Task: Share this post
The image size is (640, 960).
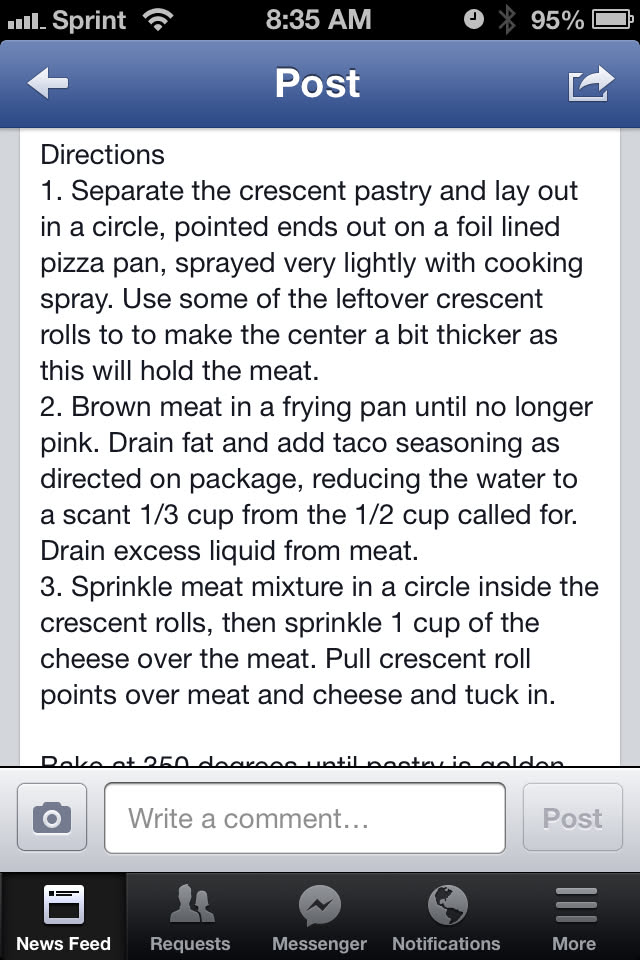Action: 590,84
